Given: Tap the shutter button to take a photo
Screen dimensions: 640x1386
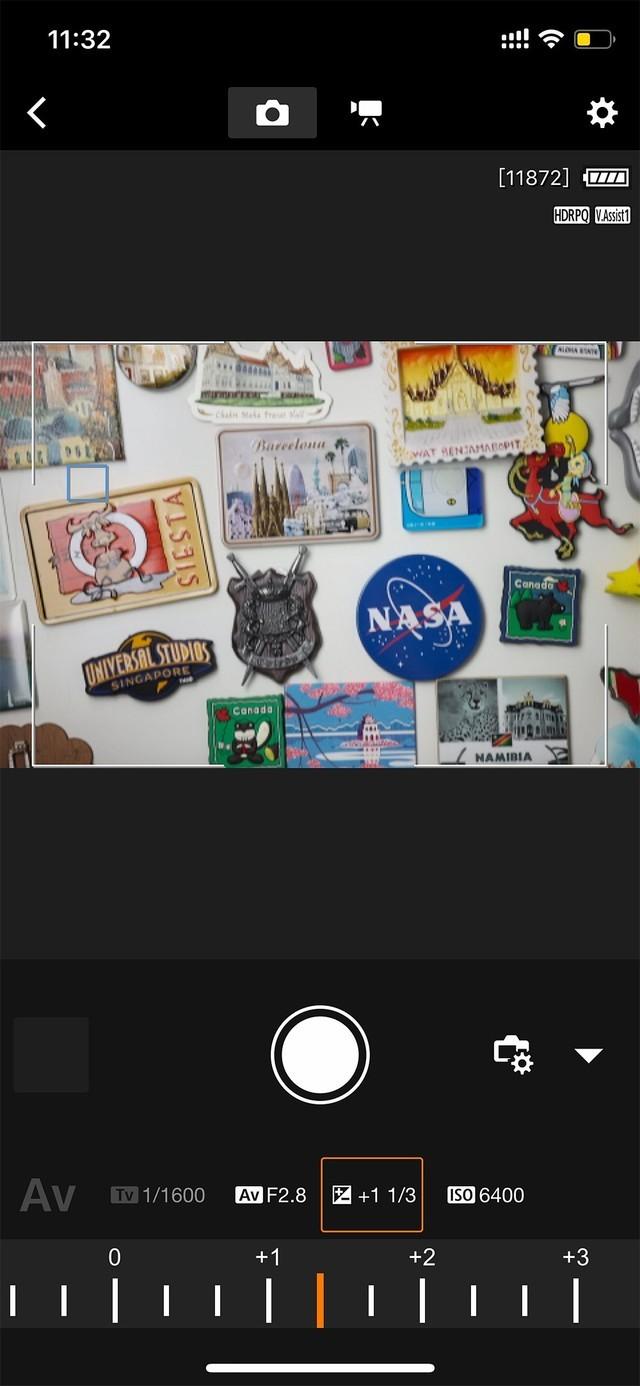Looking at the screenshot, I should click(x=320, y=1055).
